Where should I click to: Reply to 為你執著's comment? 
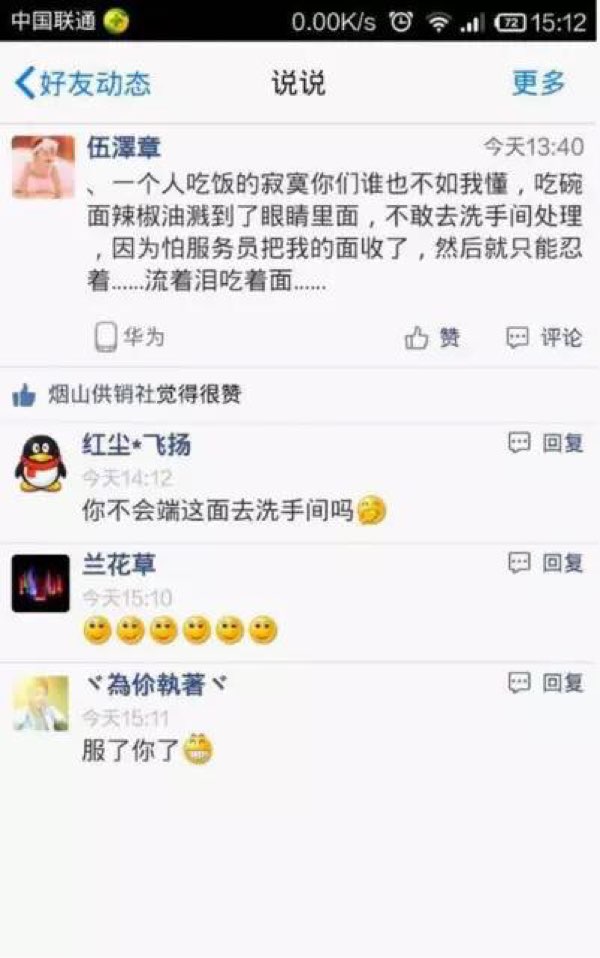click(x=546, y=683)
